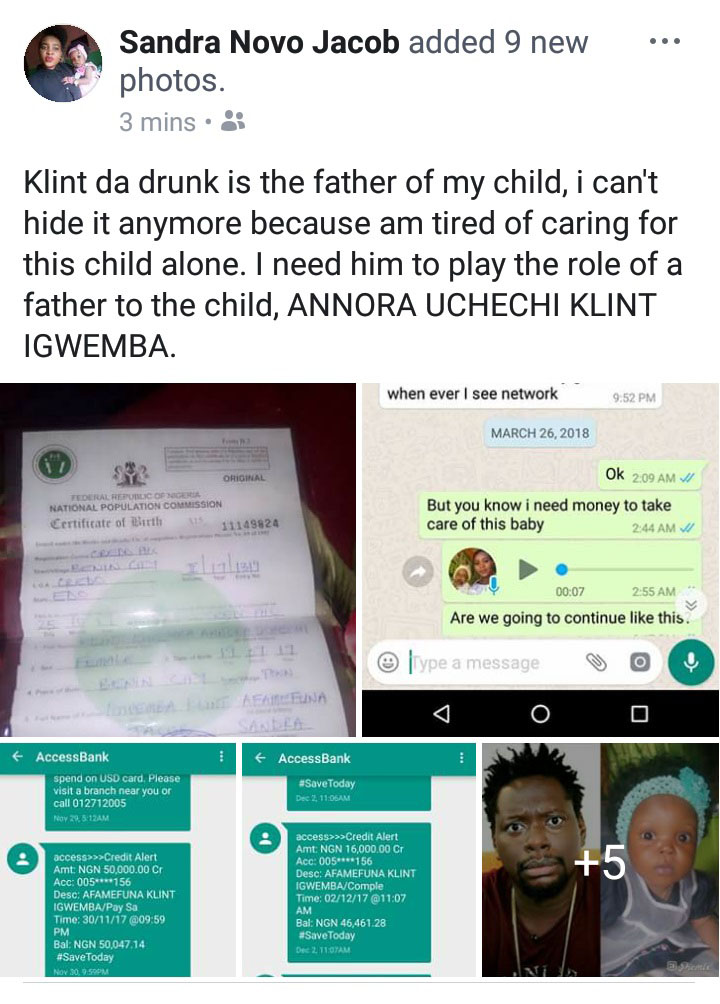The image size is (720, 1004).
Task: Open the WhatsApp chat screenshot photo
Action: (540, 560)
